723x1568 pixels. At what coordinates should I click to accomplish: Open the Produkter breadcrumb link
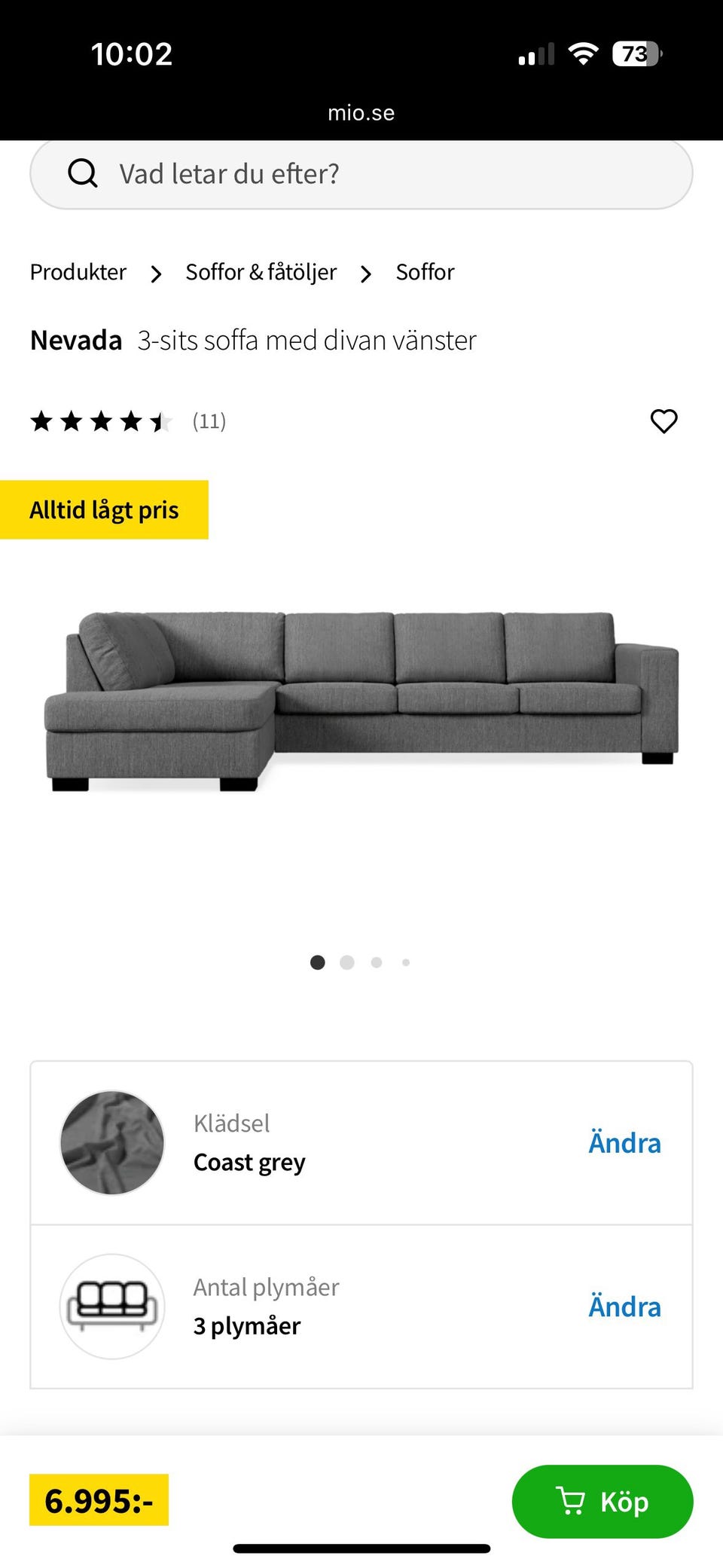coord(78,272)
